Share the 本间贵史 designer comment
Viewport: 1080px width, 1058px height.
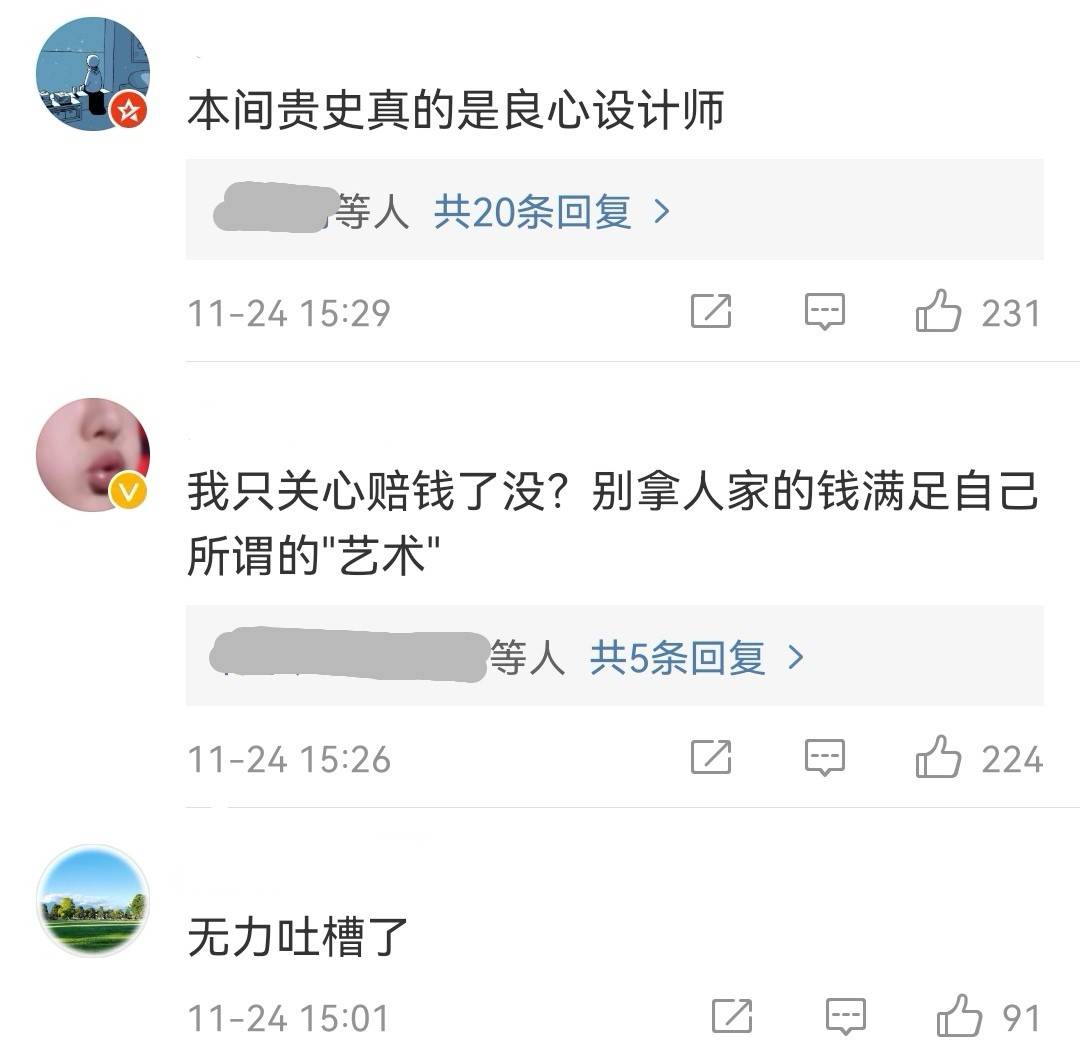[x=711, y=312]
